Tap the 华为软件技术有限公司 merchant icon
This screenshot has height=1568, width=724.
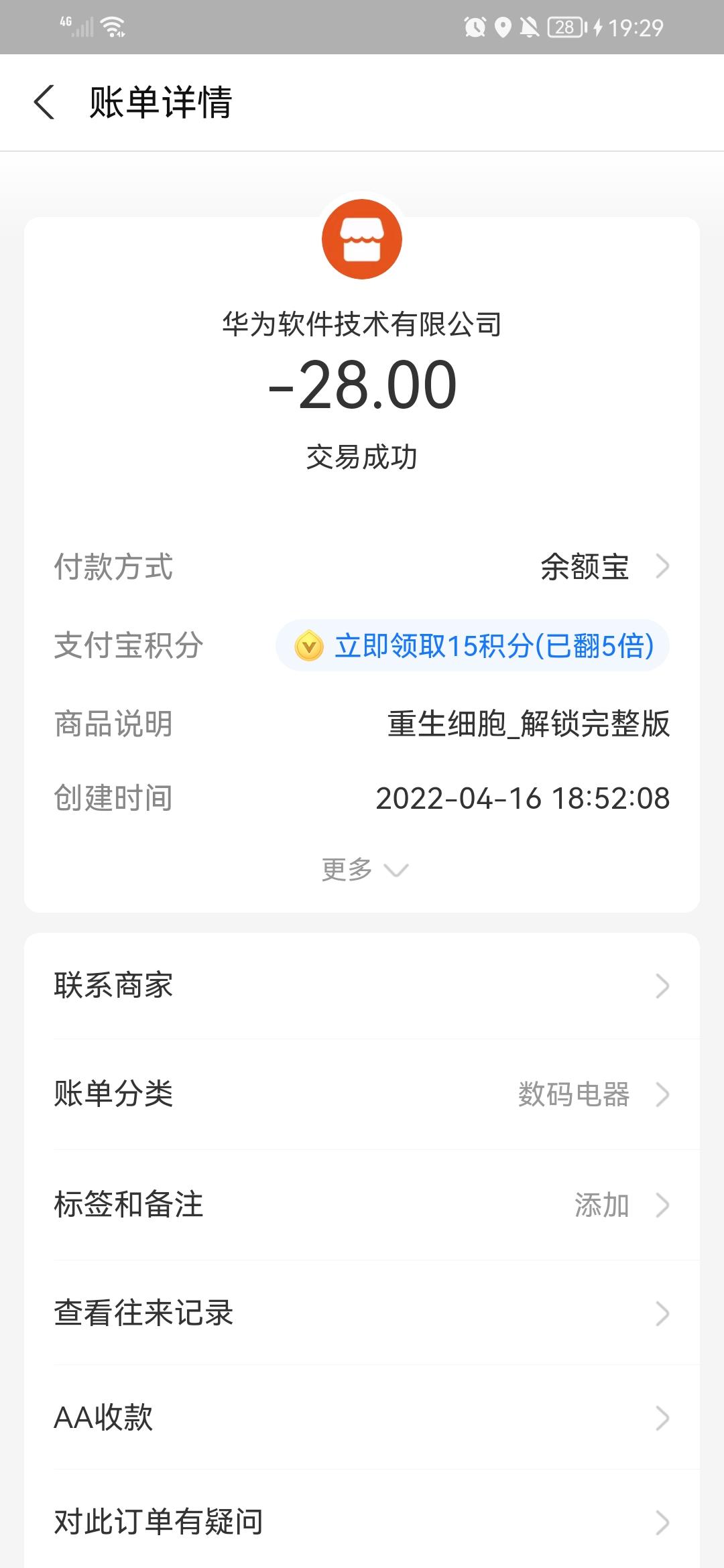[362, 239]
